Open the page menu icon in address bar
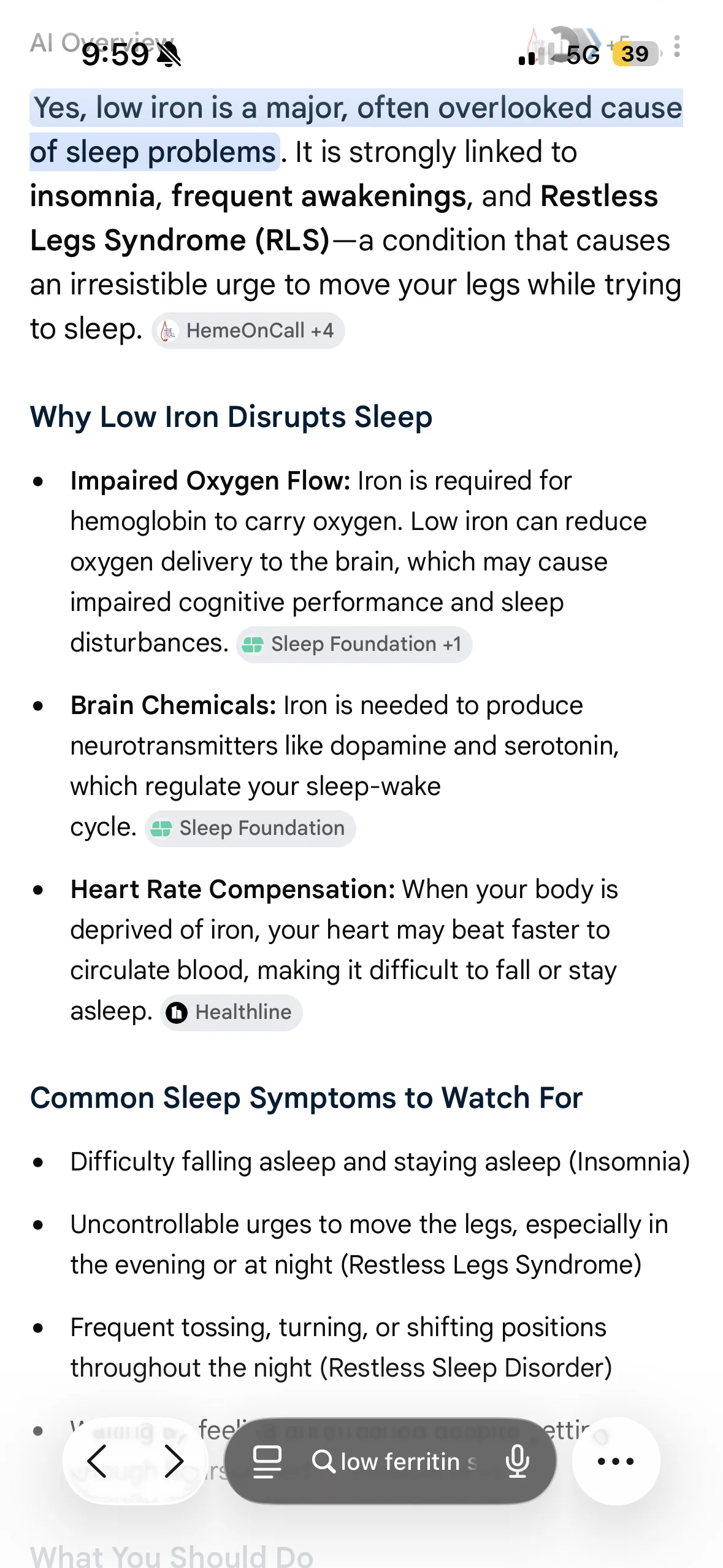The width and height of the screenshot is (723, 1568). click(267, 1461)
